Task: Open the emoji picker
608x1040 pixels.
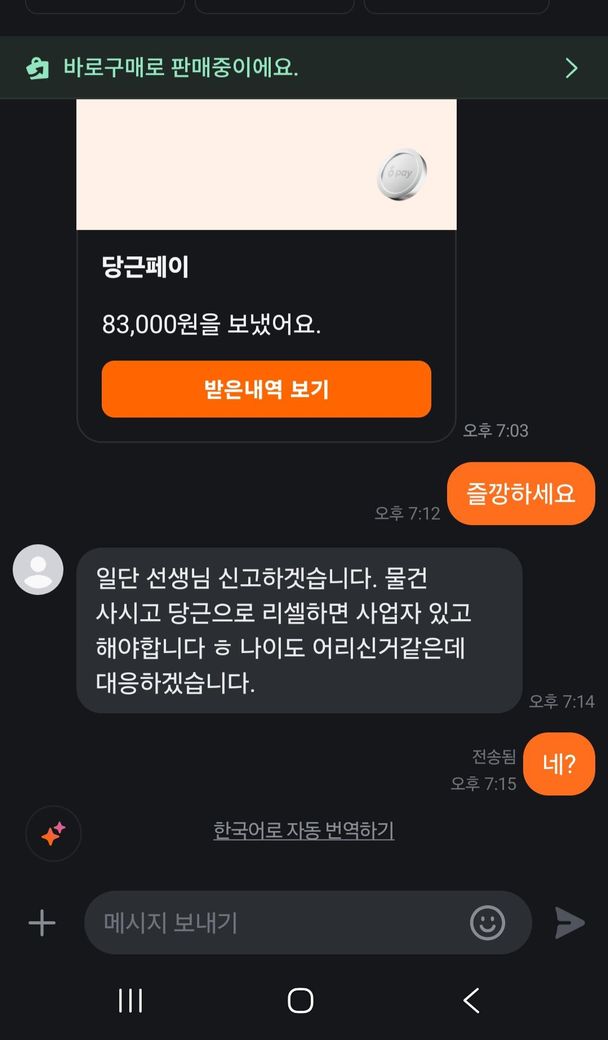Action: pos(487,923)
